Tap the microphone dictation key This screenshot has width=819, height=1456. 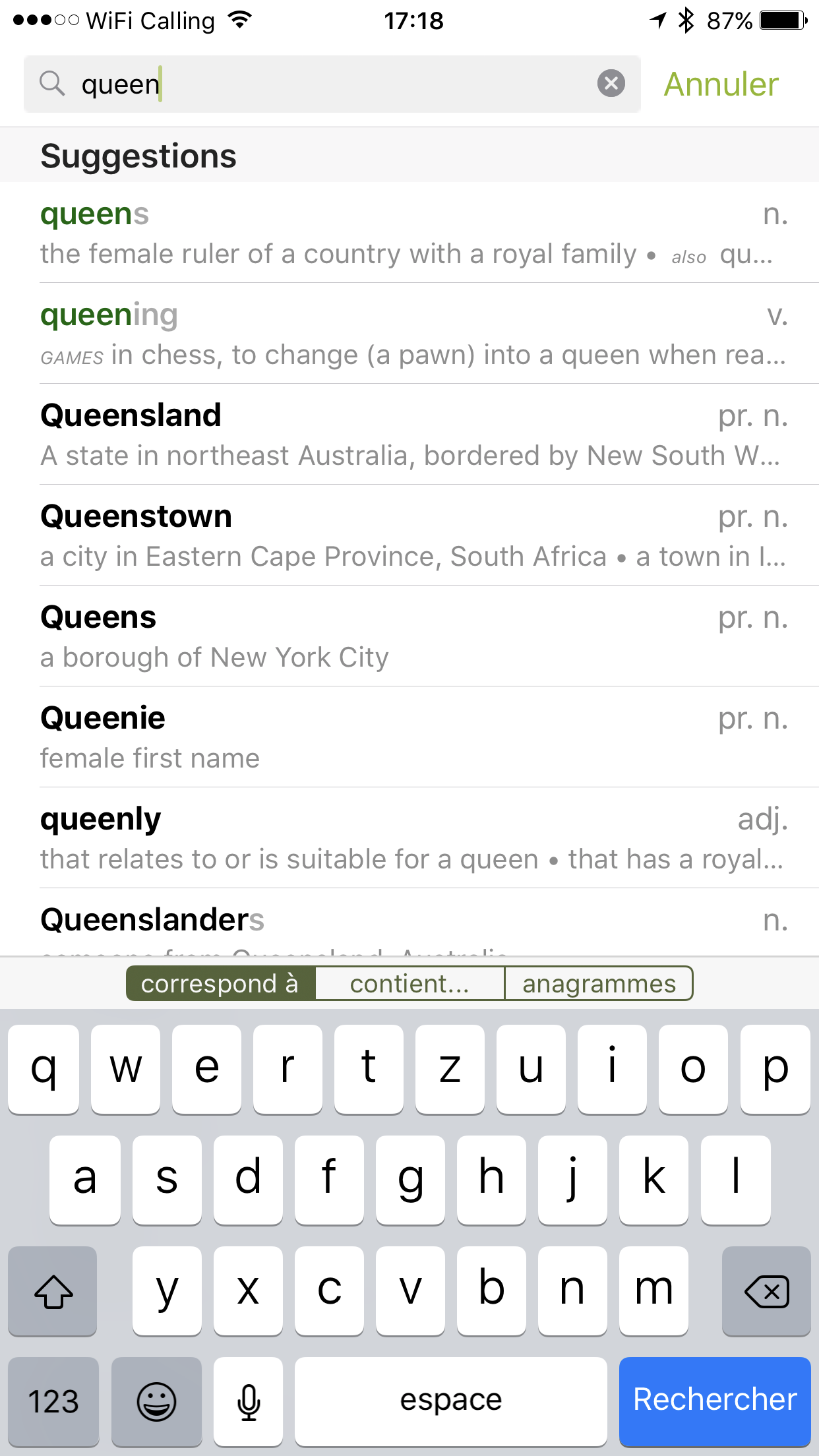(x=249, y=1401)
